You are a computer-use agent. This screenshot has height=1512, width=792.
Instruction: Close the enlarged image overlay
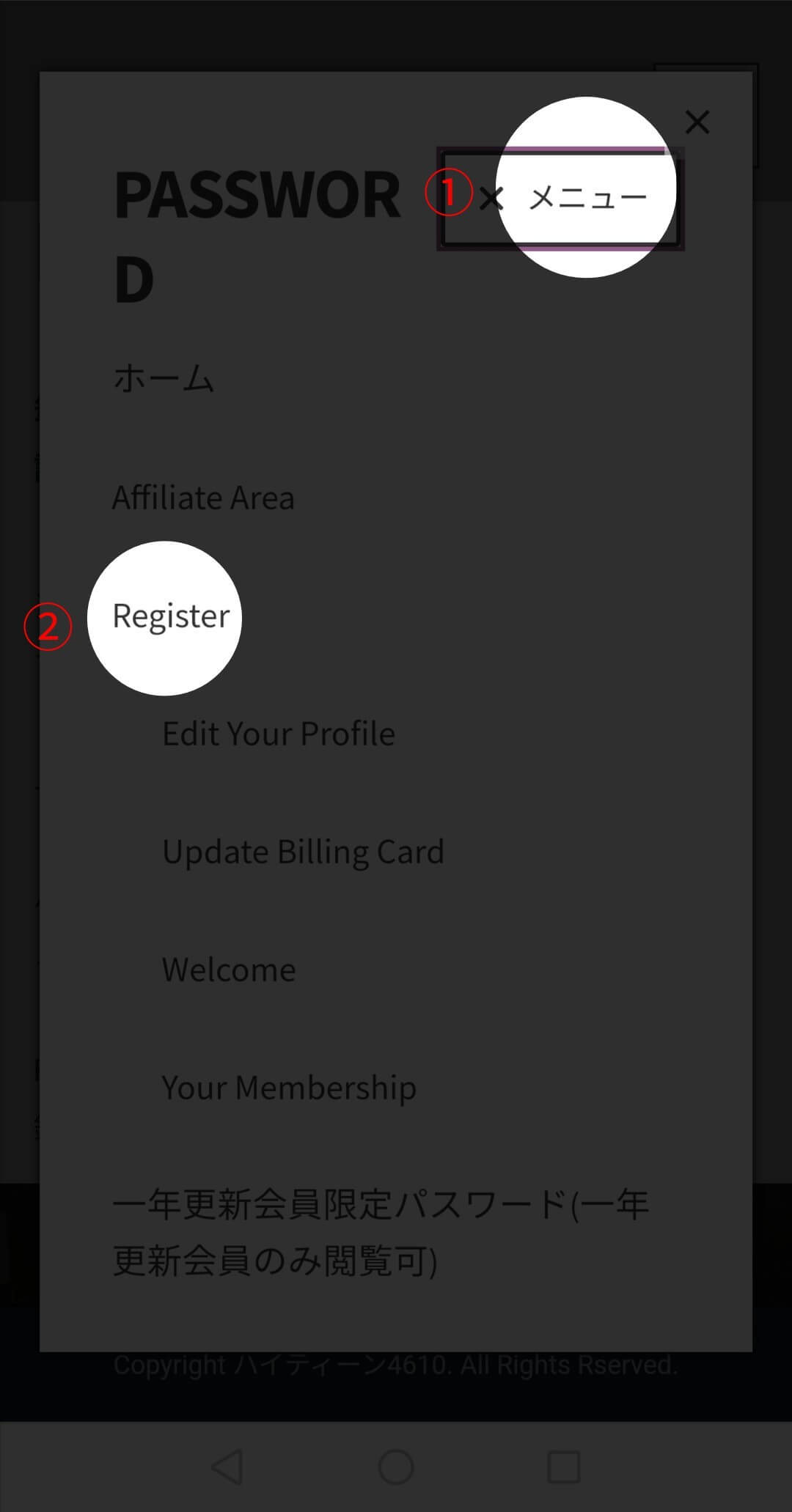click(x=697, y=122)
